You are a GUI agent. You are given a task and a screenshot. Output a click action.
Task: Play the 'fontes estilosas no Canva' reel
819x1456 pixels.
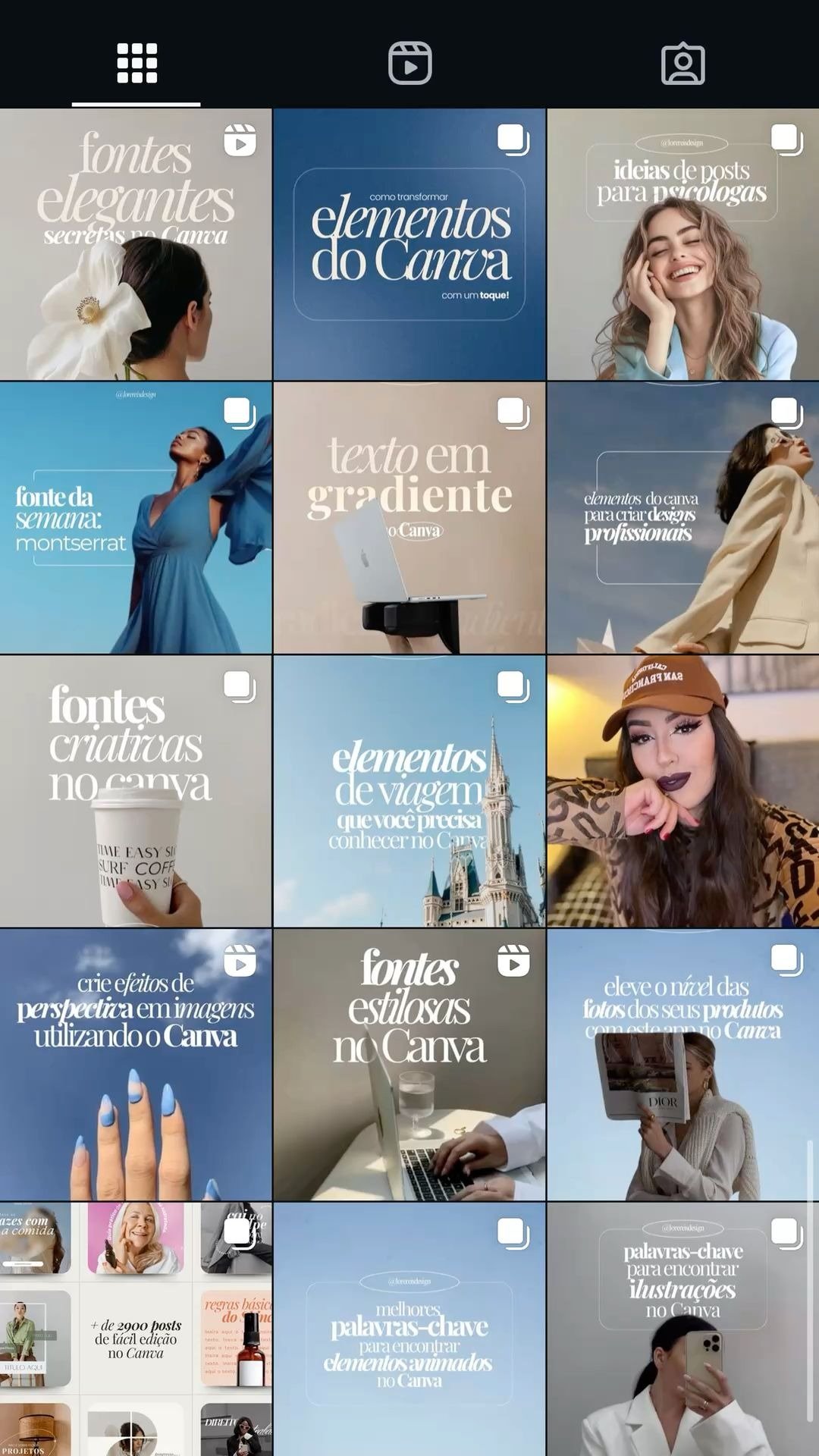tap(409, 1065)
